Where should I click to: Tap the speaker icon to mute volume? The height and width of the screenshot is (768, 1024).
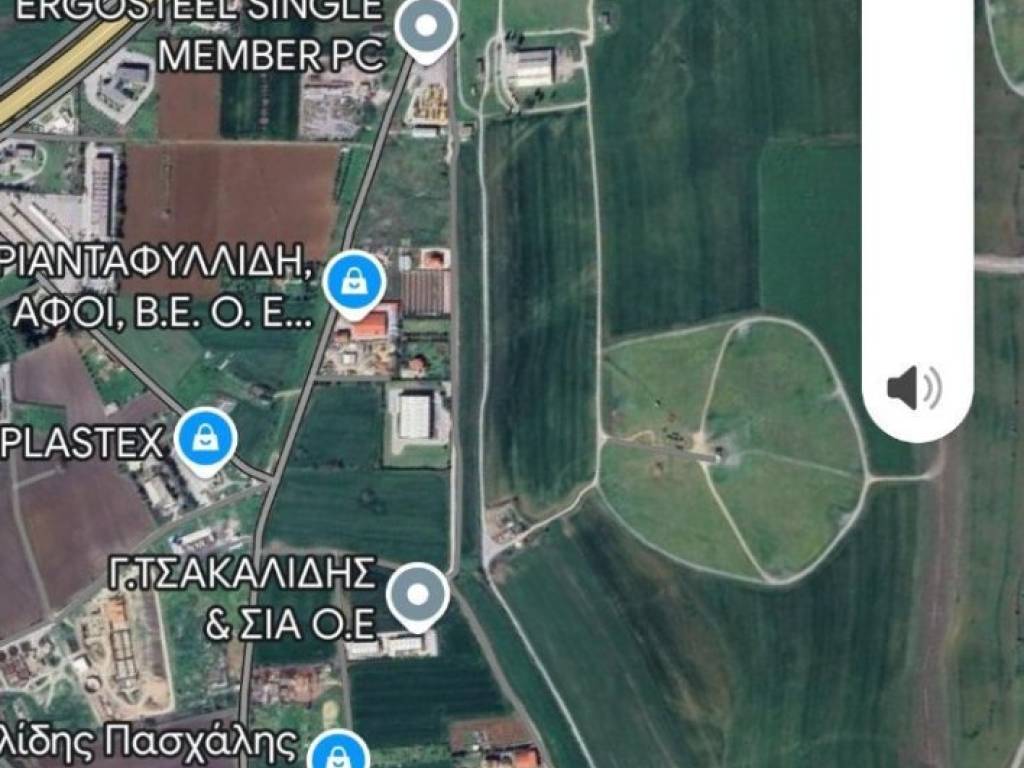(914, 388)
